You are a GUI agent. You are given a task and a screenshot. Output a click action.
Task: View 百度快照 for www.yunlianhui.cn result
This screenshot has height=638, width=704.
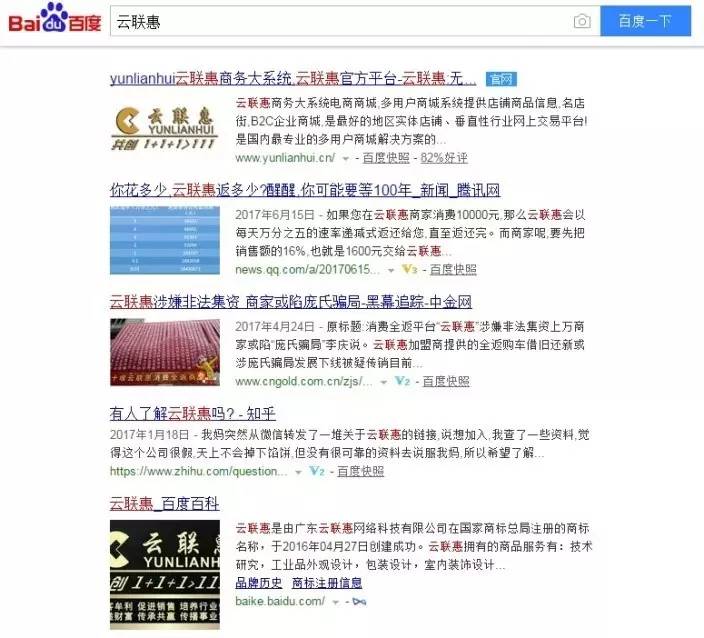click(385, 158)
